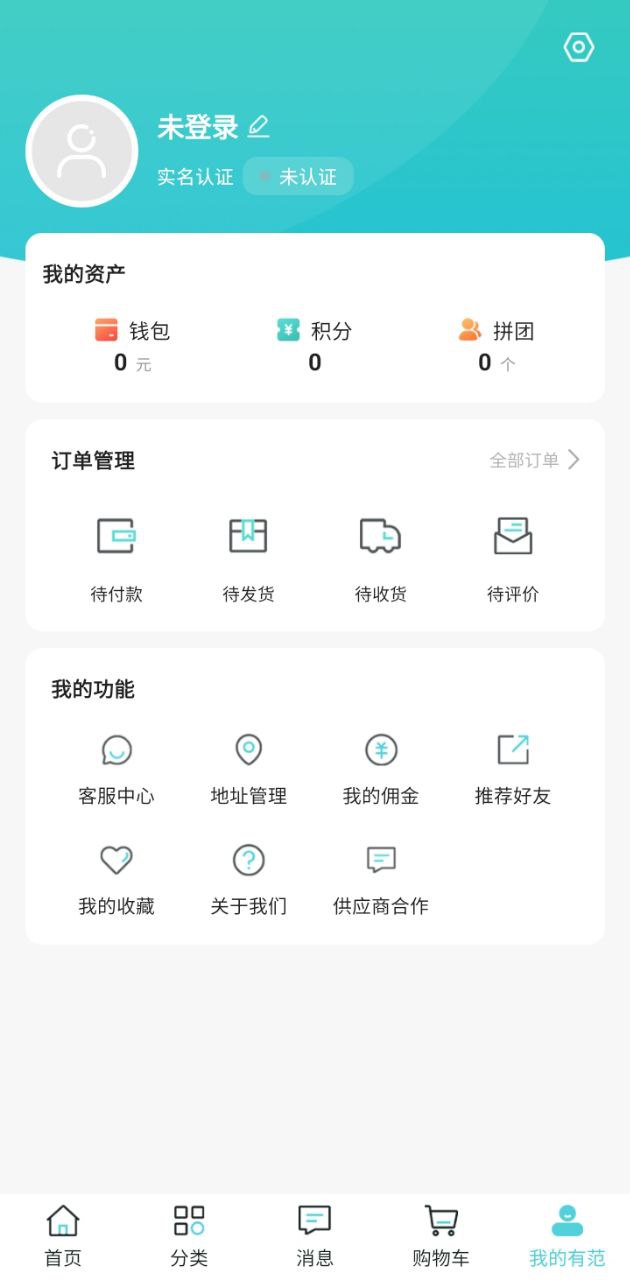Open my 拼团 group buys
The height and width of the screenshot is (1280, 630).
[x=496, y=345]
